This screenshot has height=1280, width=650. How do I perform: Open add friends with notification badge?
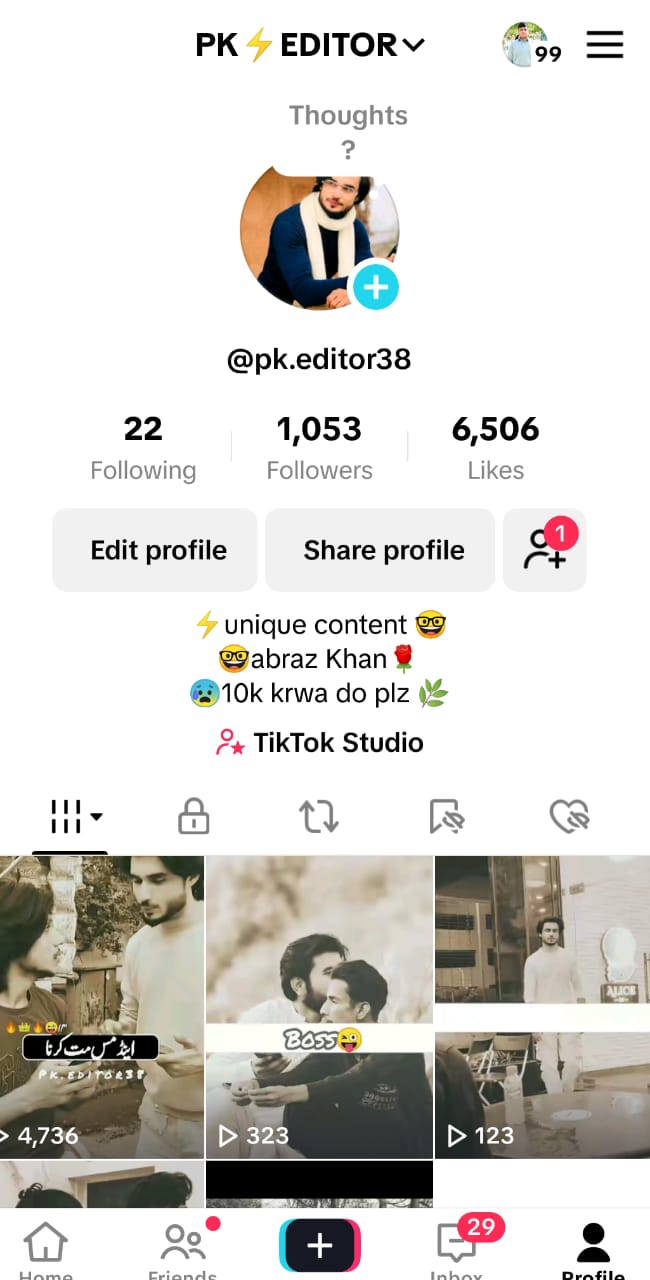click(545, 550)
